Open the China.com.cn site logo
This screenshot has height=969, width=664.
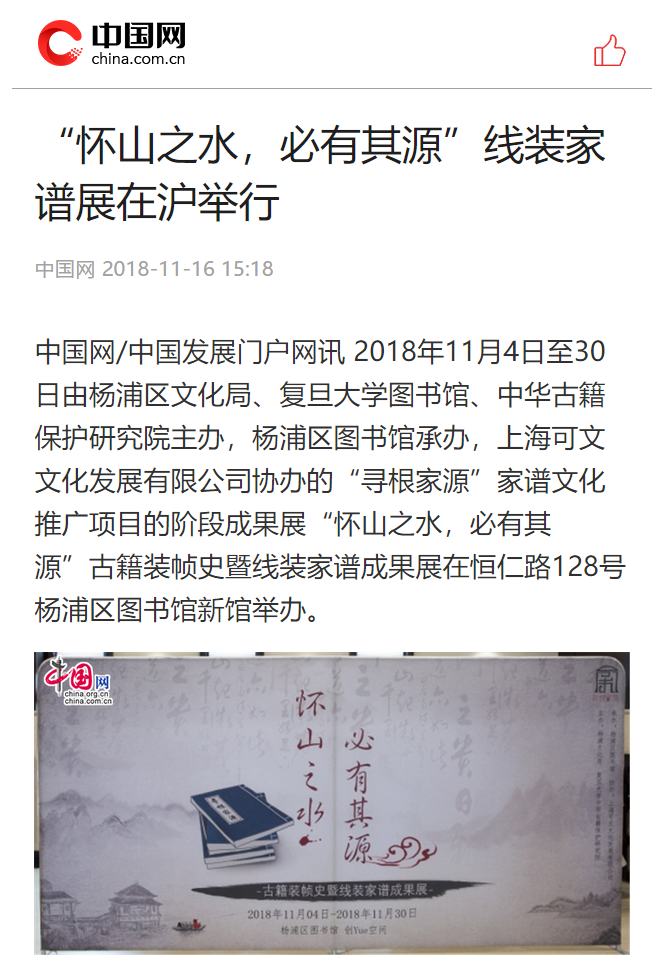click(x=112, y=43)
